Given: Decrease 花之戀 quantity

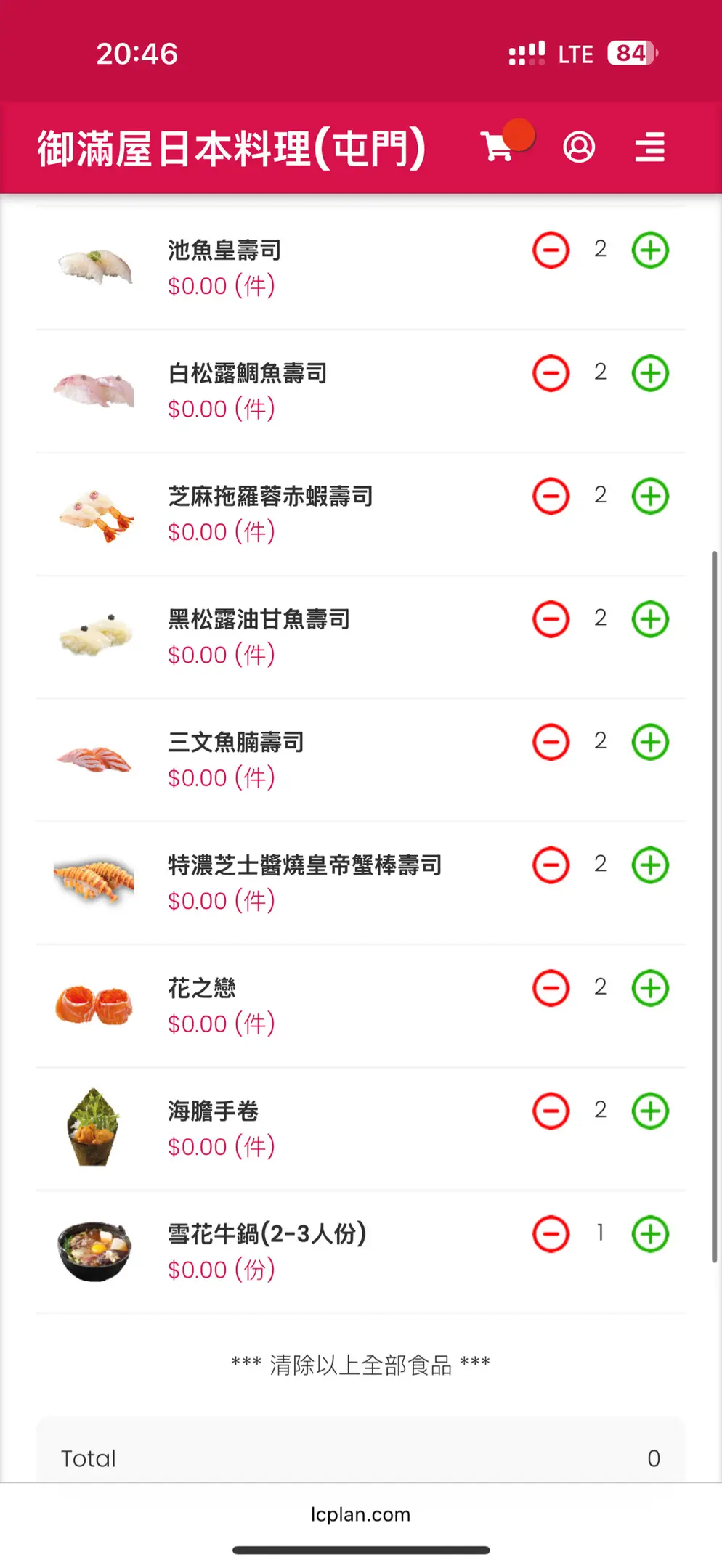Looking at the screenshot, I should tap(551, 988).
